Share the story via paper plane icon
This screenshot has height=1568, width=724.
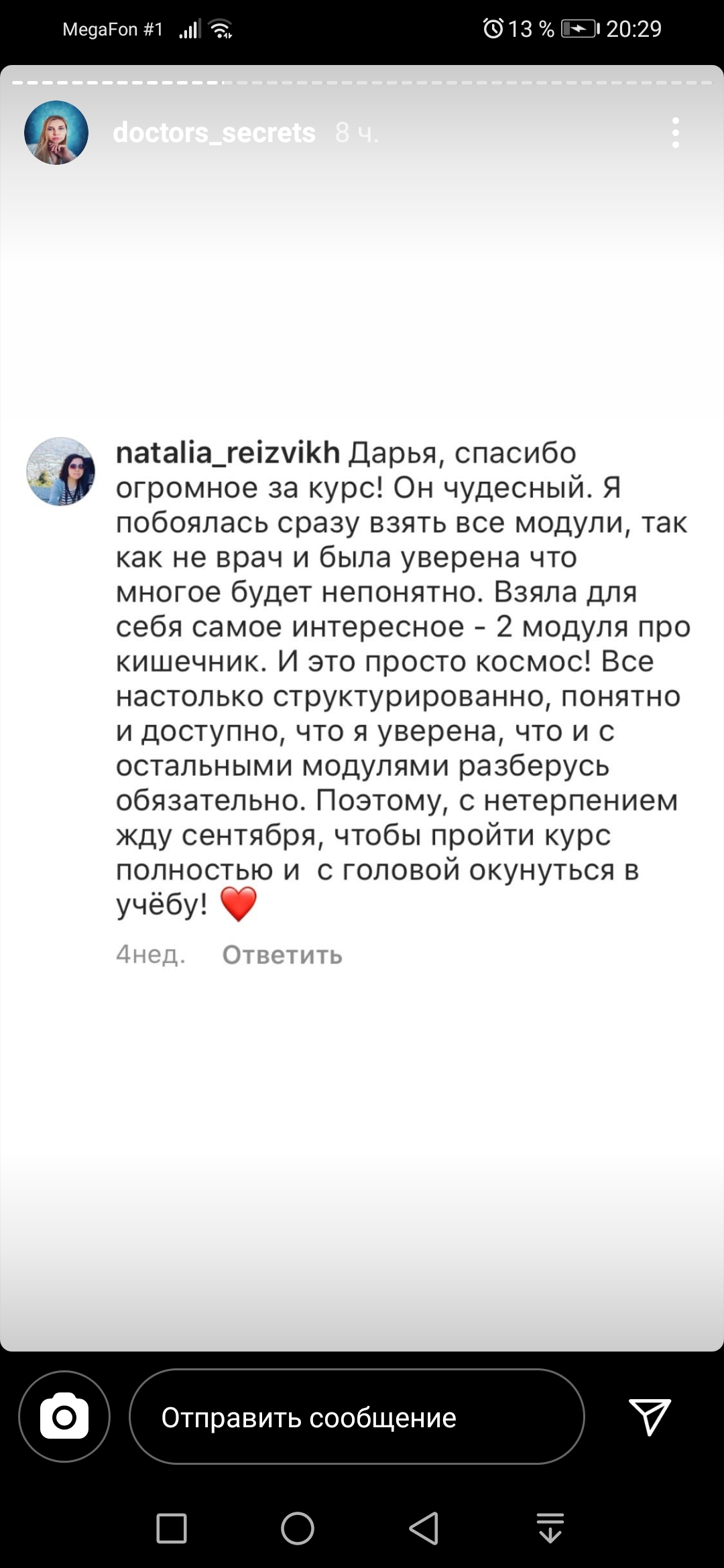tap(650, 1416)
